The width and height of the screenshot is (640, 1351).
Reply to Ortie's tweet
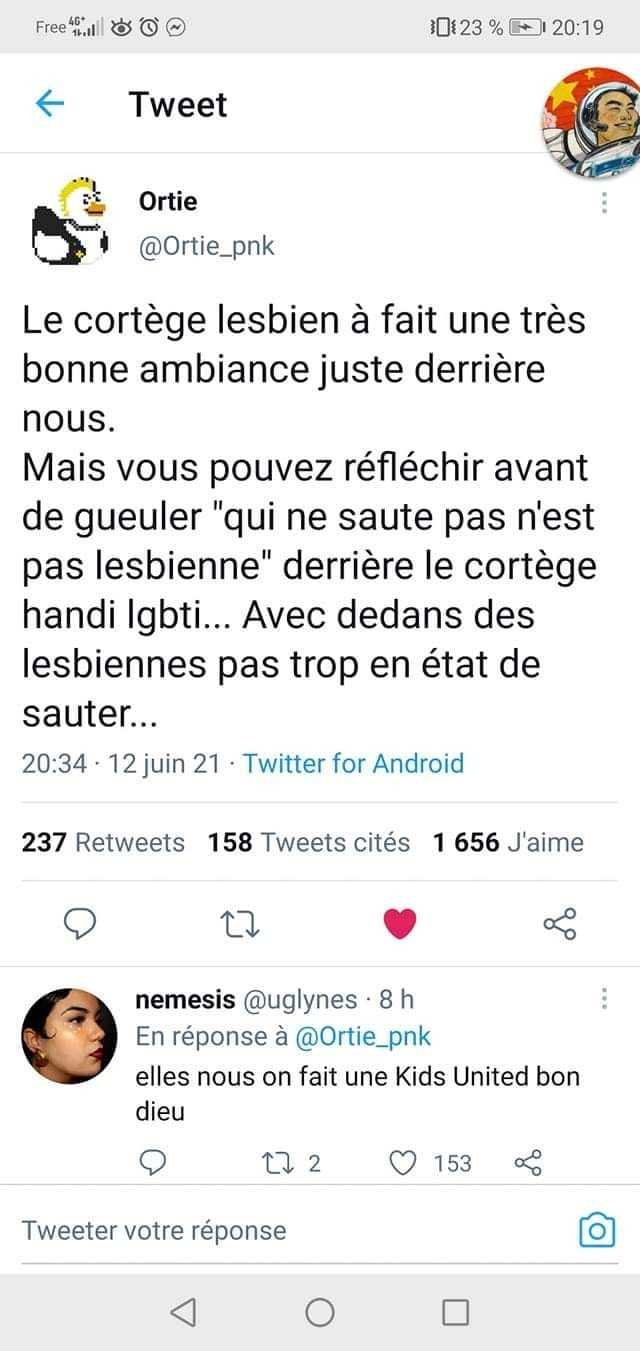point(79,924)
